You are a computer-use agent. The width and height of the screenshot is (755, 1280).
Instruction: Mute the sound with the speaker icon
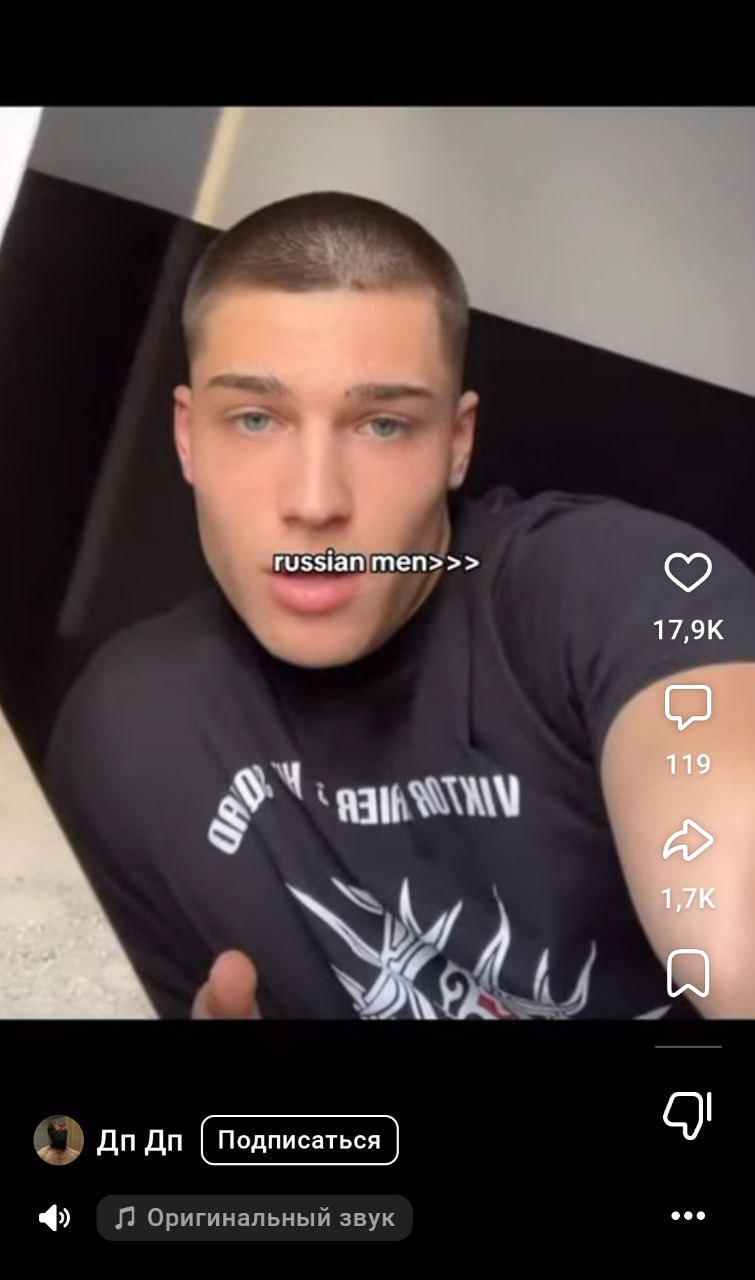click(54, 1218)
